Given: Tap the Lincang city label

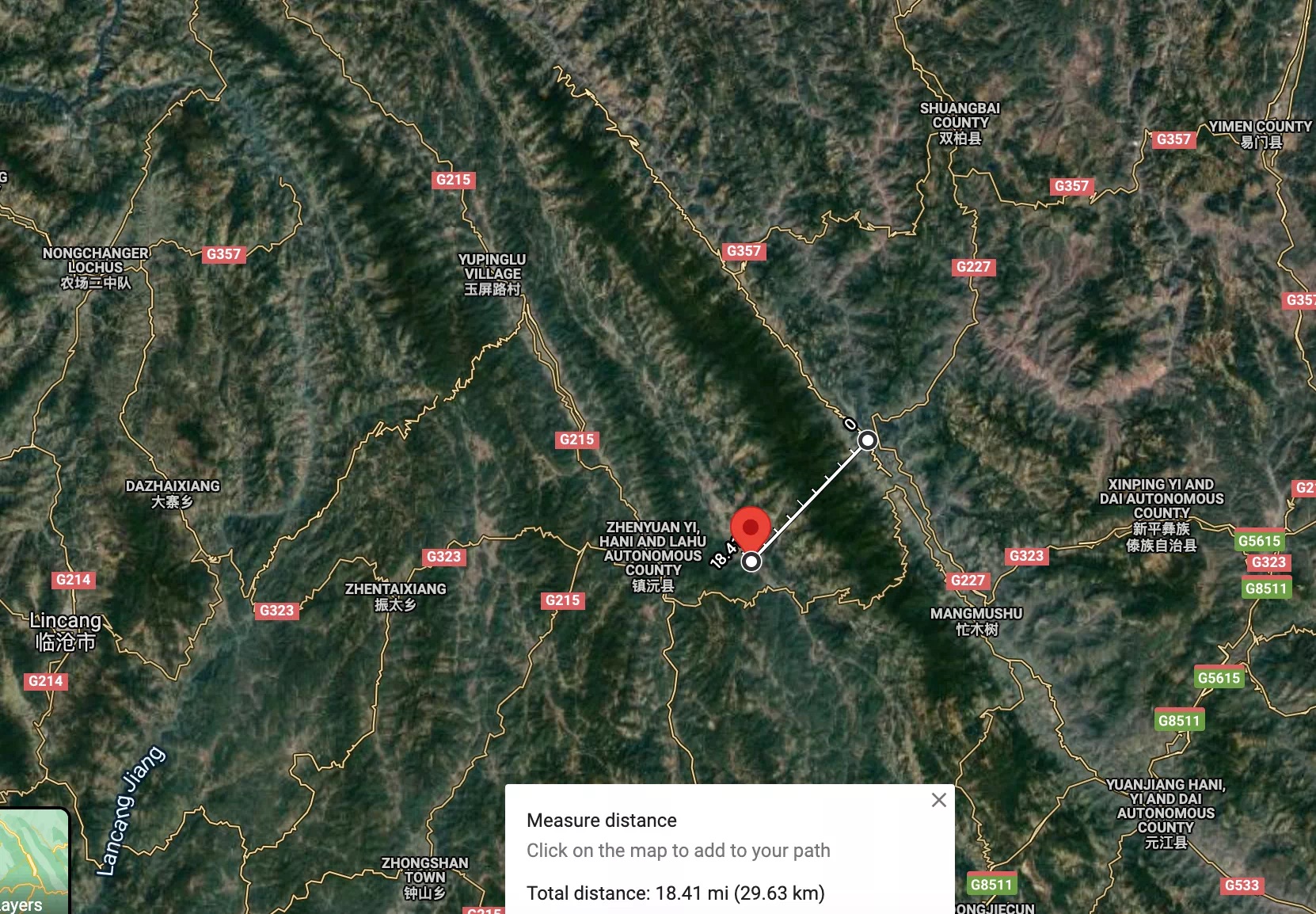Looking at the screenshot, I should point(65,630).
